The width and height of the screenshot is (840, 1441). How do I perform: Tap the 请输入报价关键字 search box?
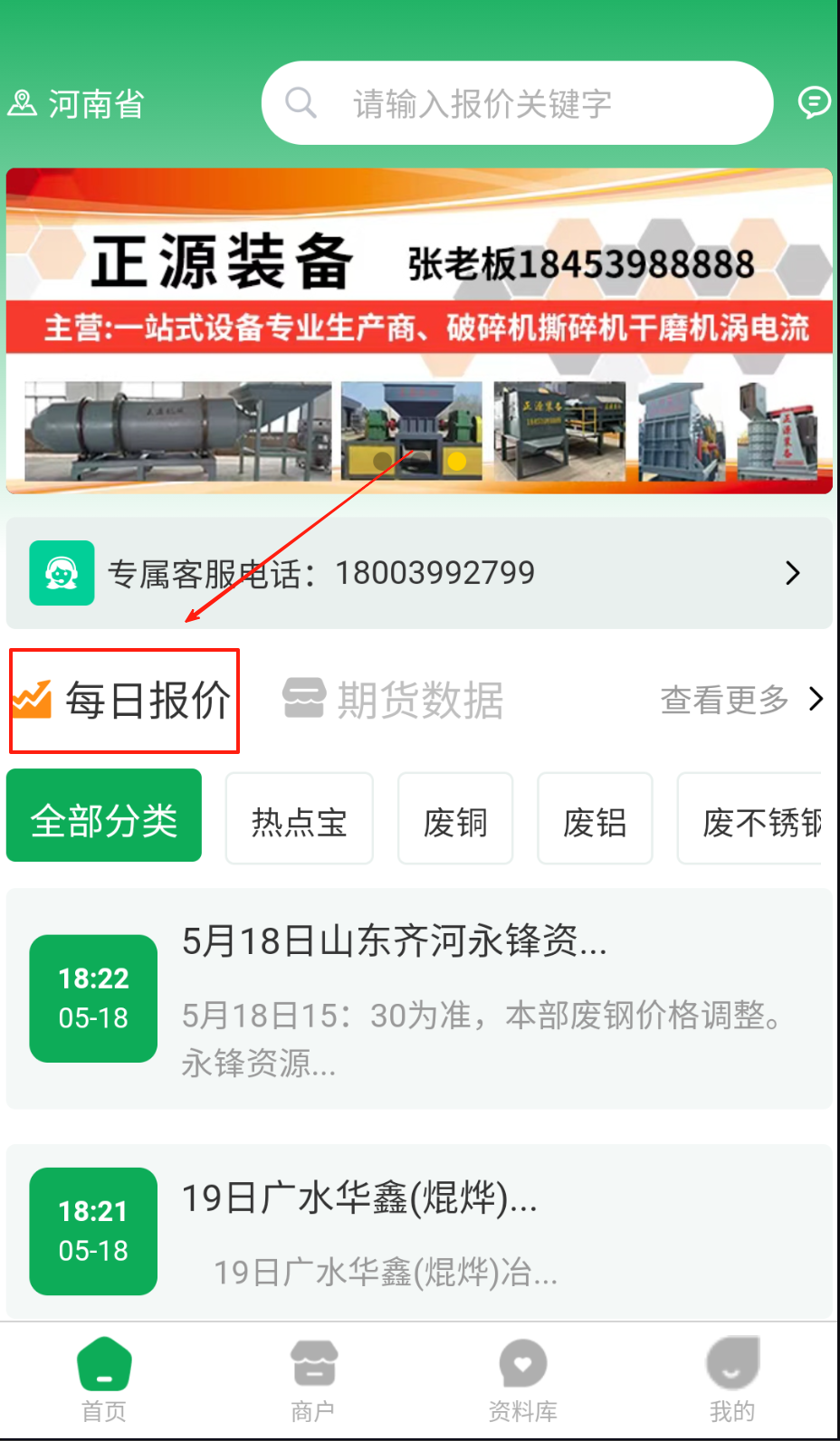pyautogui.click(x=517, y=103)
